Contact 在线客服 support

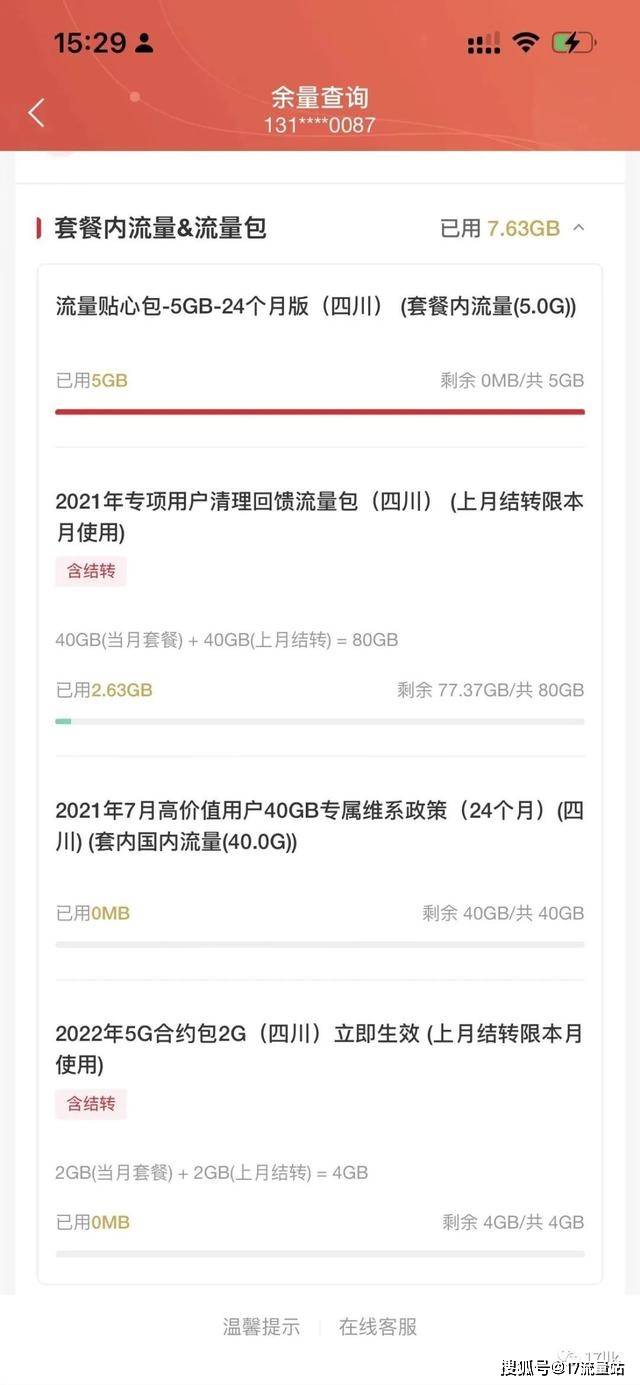(378, 1327)
